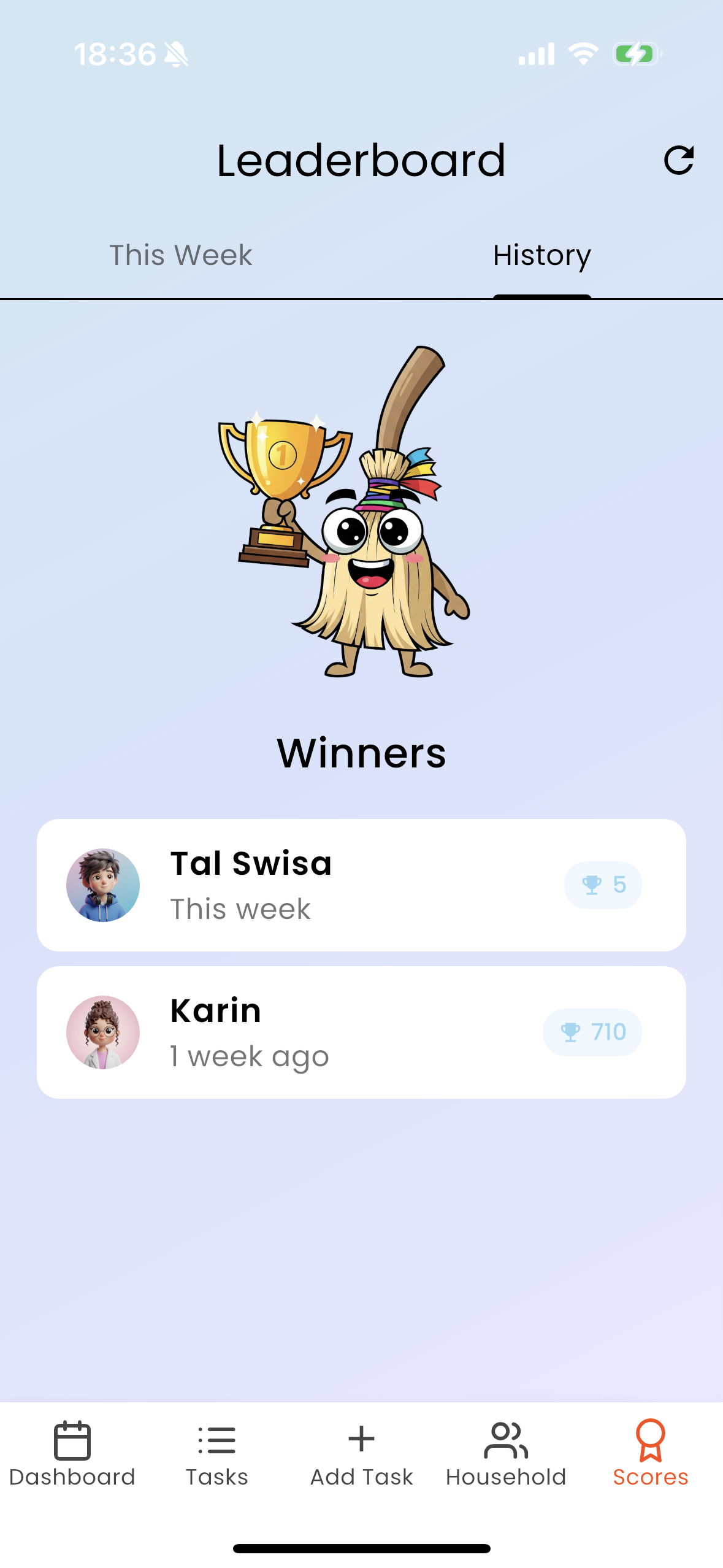
Task: Select the Dashboard calendar icon
Action: [x=72, y=1439]
